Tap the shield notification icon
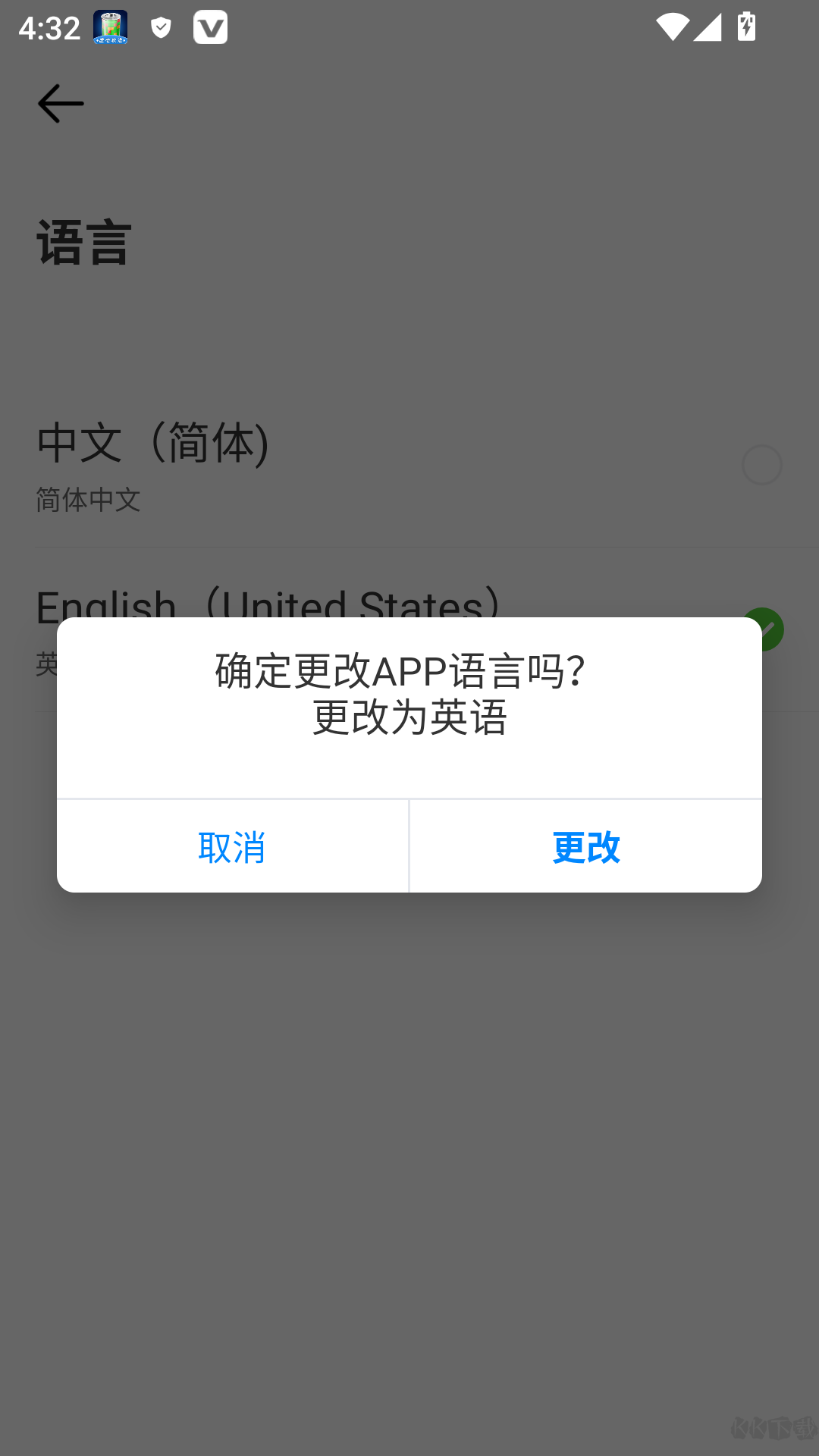The image size is (819, 1456). pos(161,27)
